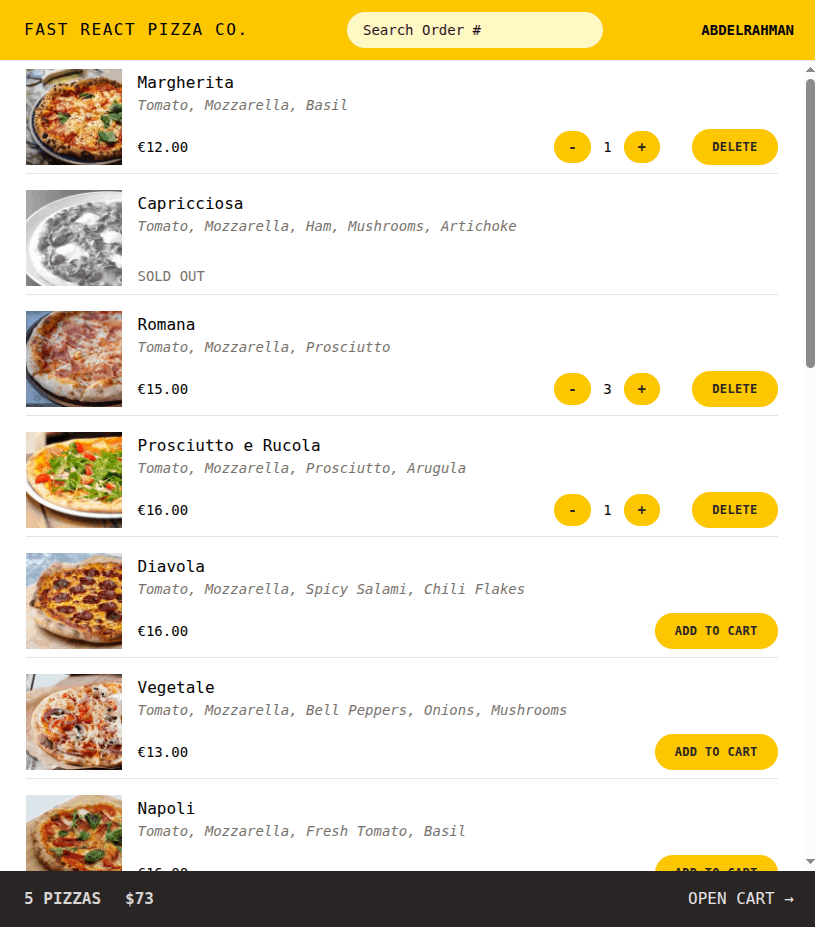This screenshot has width=815, height=927.
Task: Add the Diavola pizza to cart
Action: (716, 631)
